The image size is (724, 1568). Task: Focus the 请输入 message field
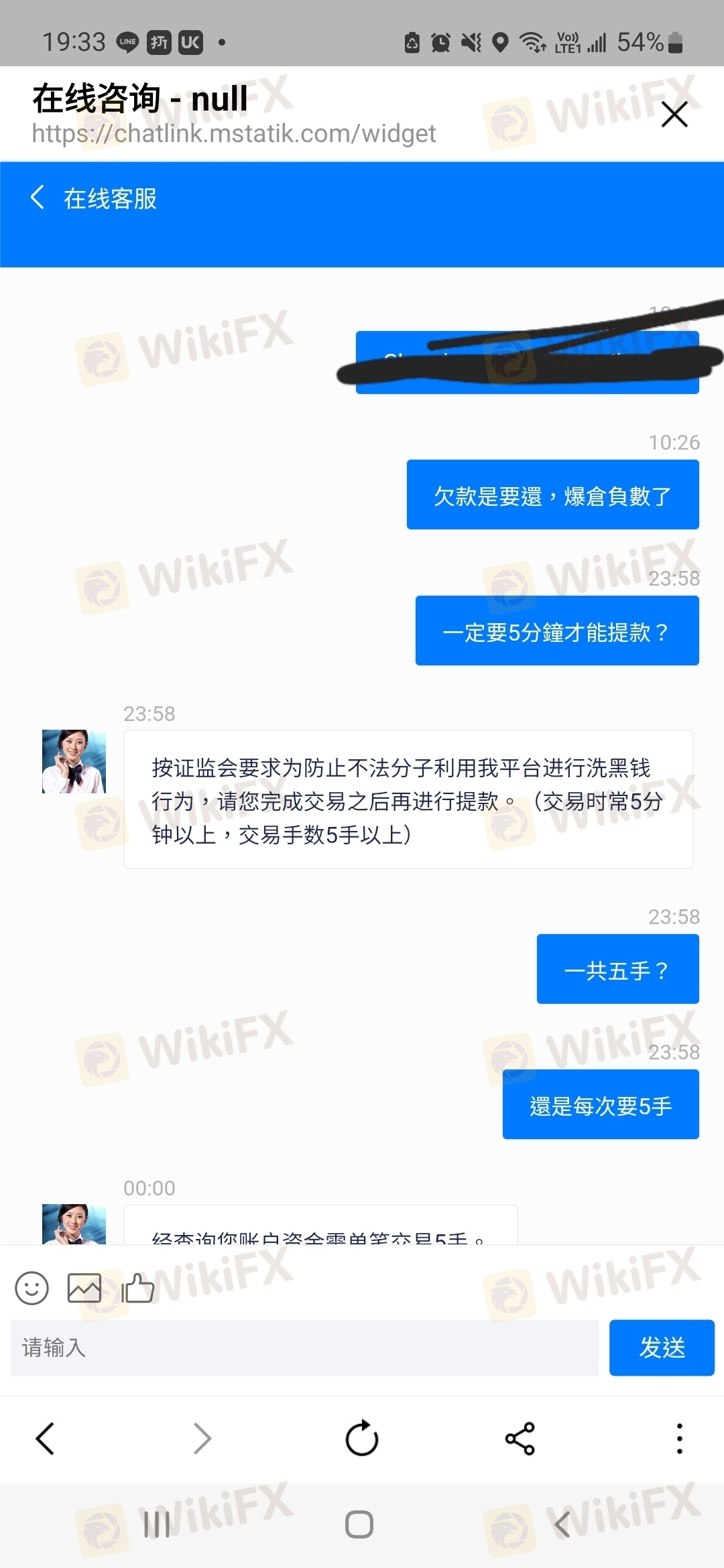click(304, 1348)
